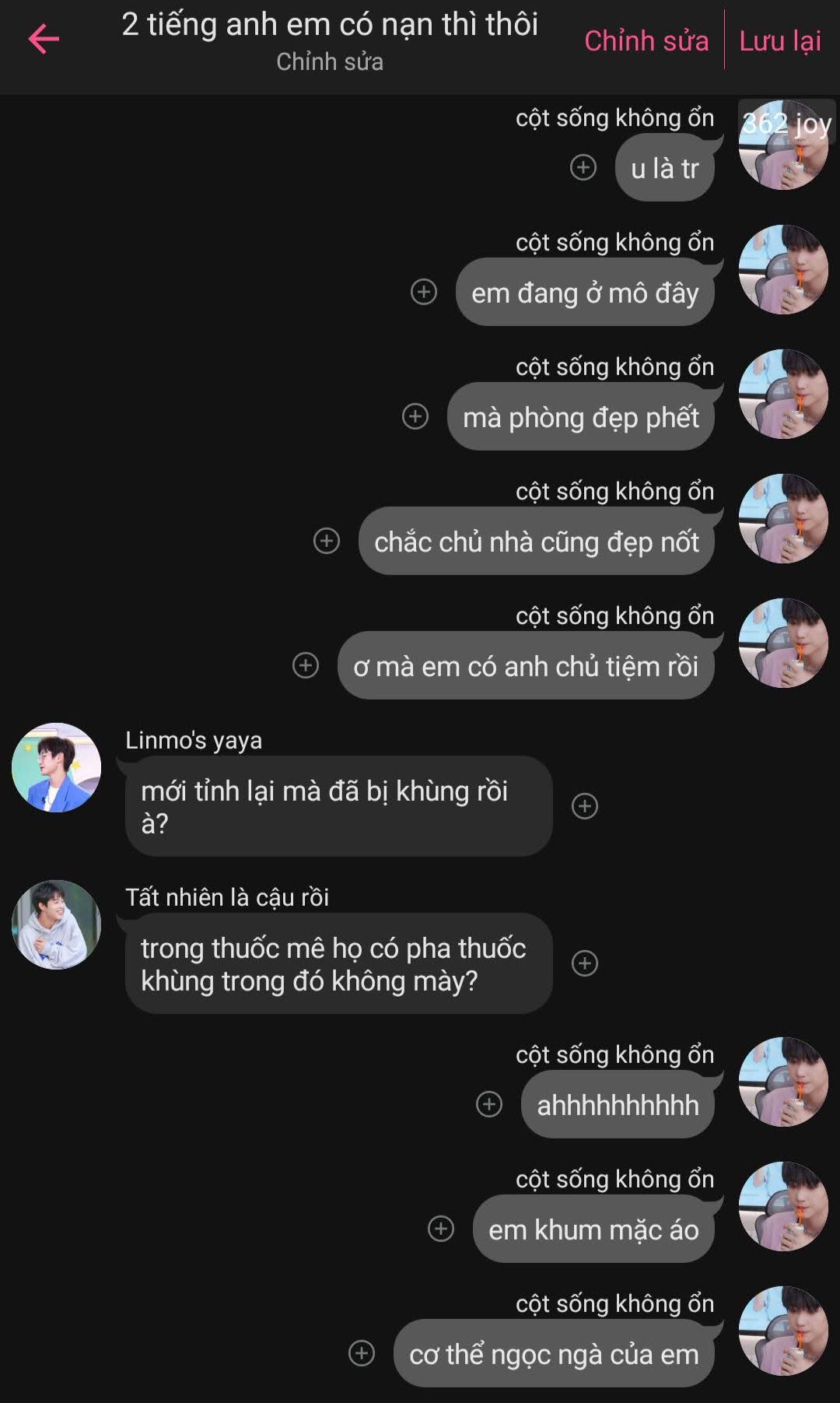Tap plus icon next to Linmo's yaya message

pyautogui.click(x=585, y=806)
